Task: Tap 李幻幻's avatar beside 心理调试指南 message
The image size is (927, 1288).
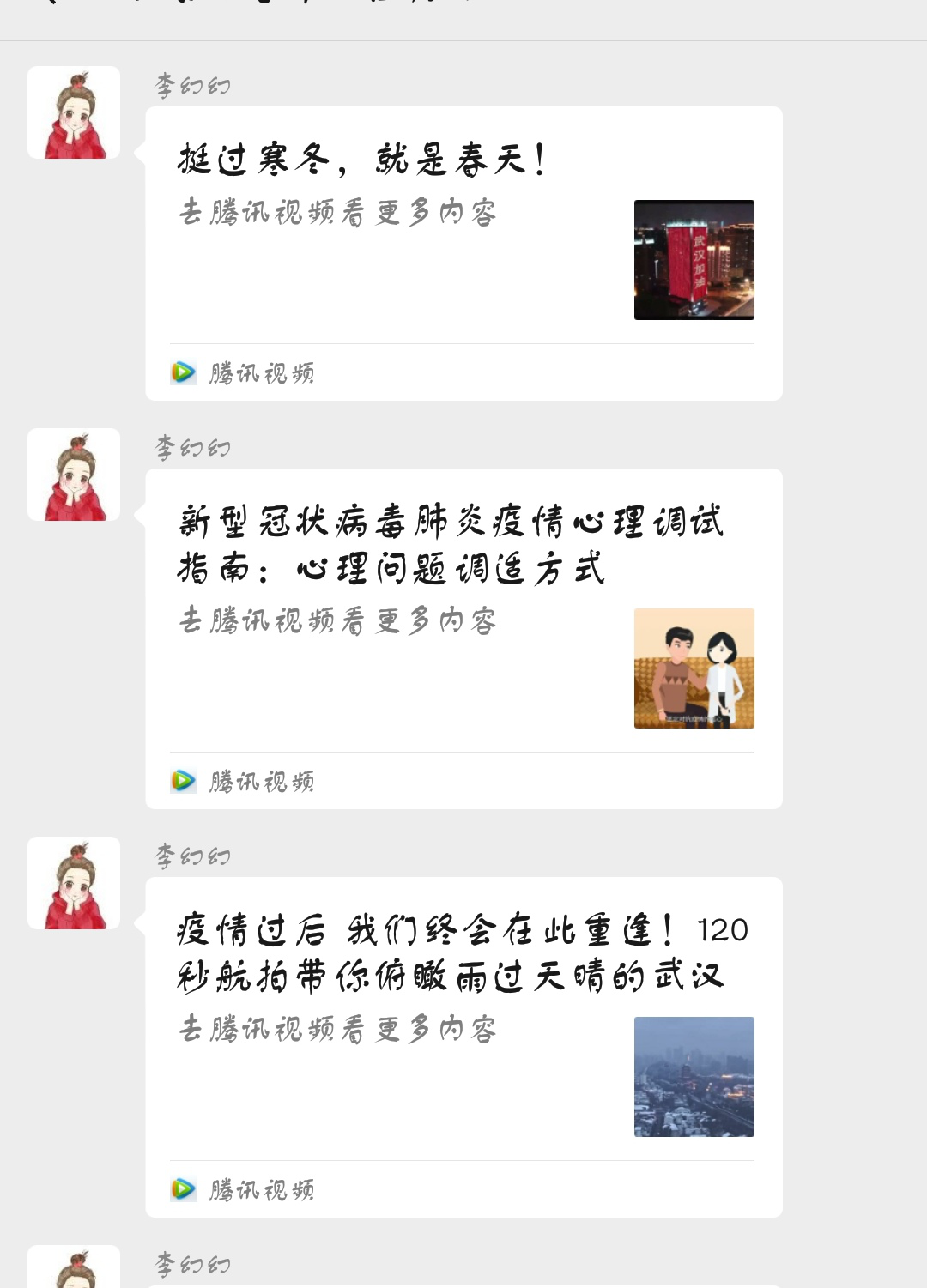Action: click(x=74, y=475)
